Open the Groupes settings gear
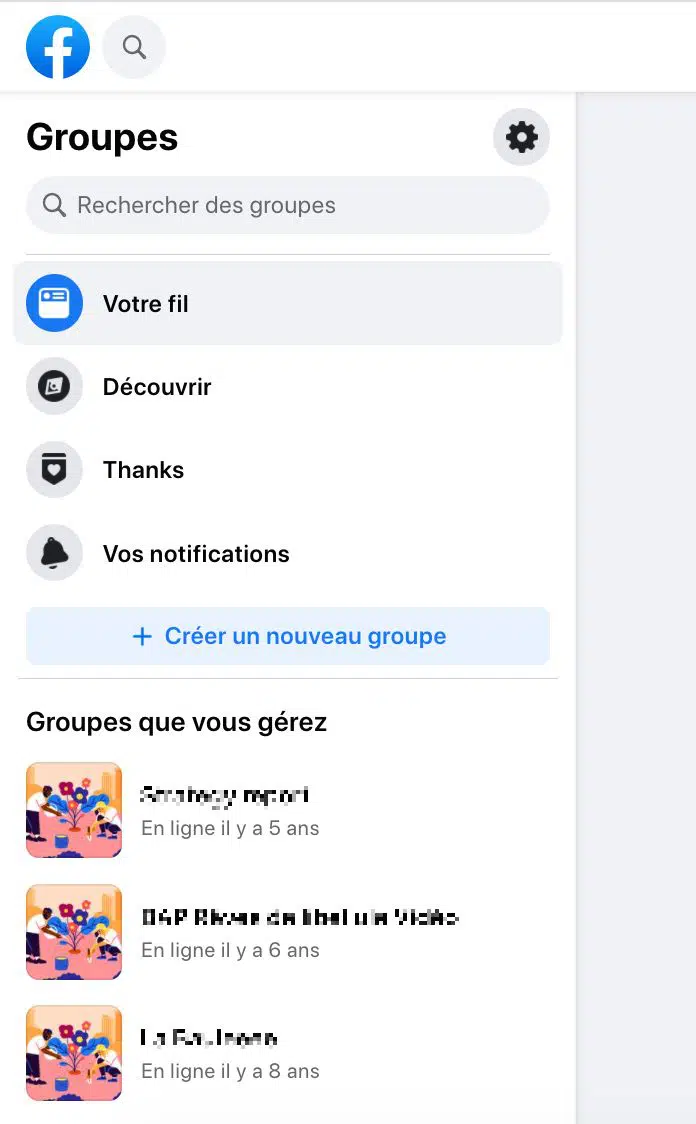Screen dimensions: 696x1124 coord(521,137)
